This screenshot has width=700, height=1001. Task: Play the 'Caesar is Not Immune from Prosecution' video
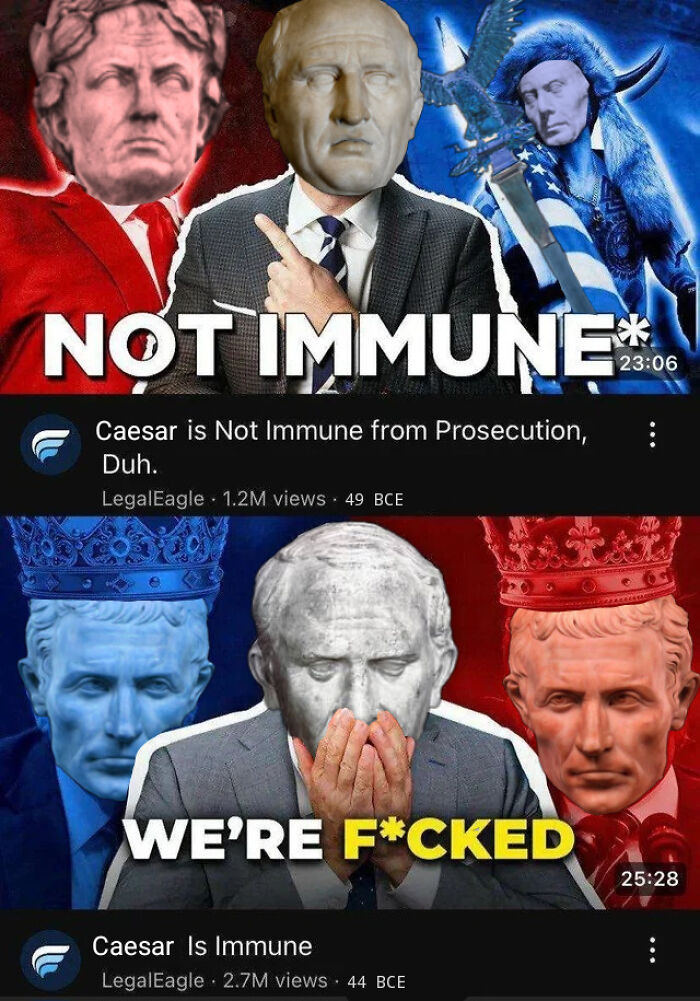pyautogui.click(x=350, y=200)
